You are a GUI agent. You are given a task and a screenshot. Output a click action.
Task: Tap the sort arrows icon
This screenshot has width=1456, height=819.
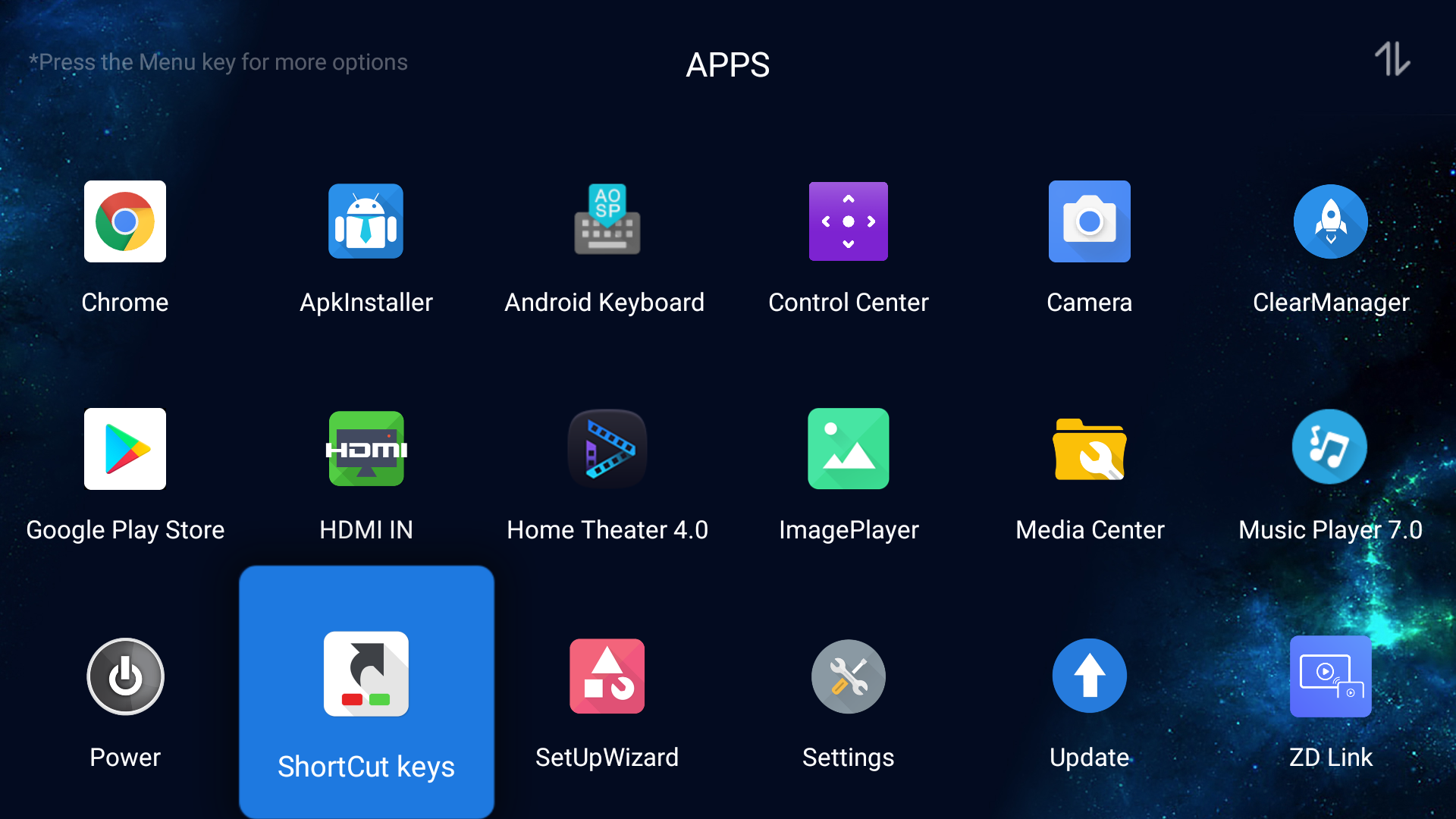pos(1392,59)
